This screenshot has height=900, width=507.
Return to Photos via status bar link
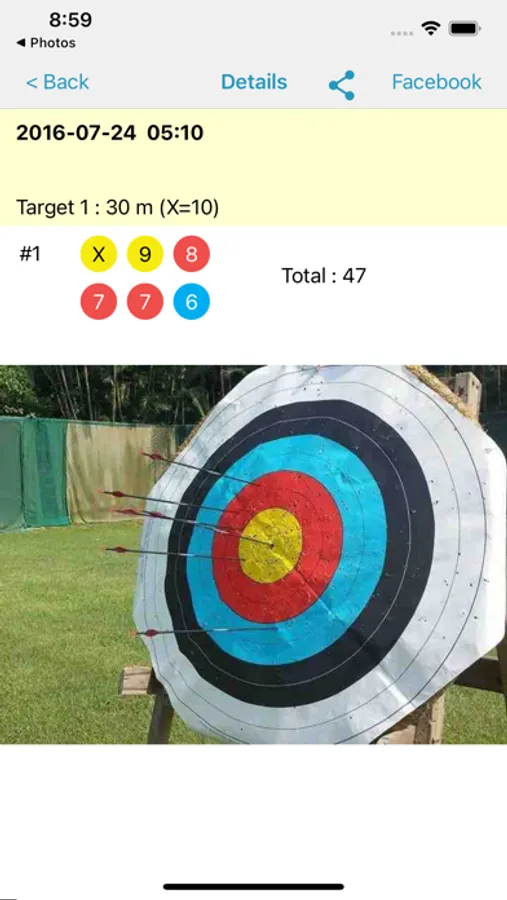click(46, 43)
